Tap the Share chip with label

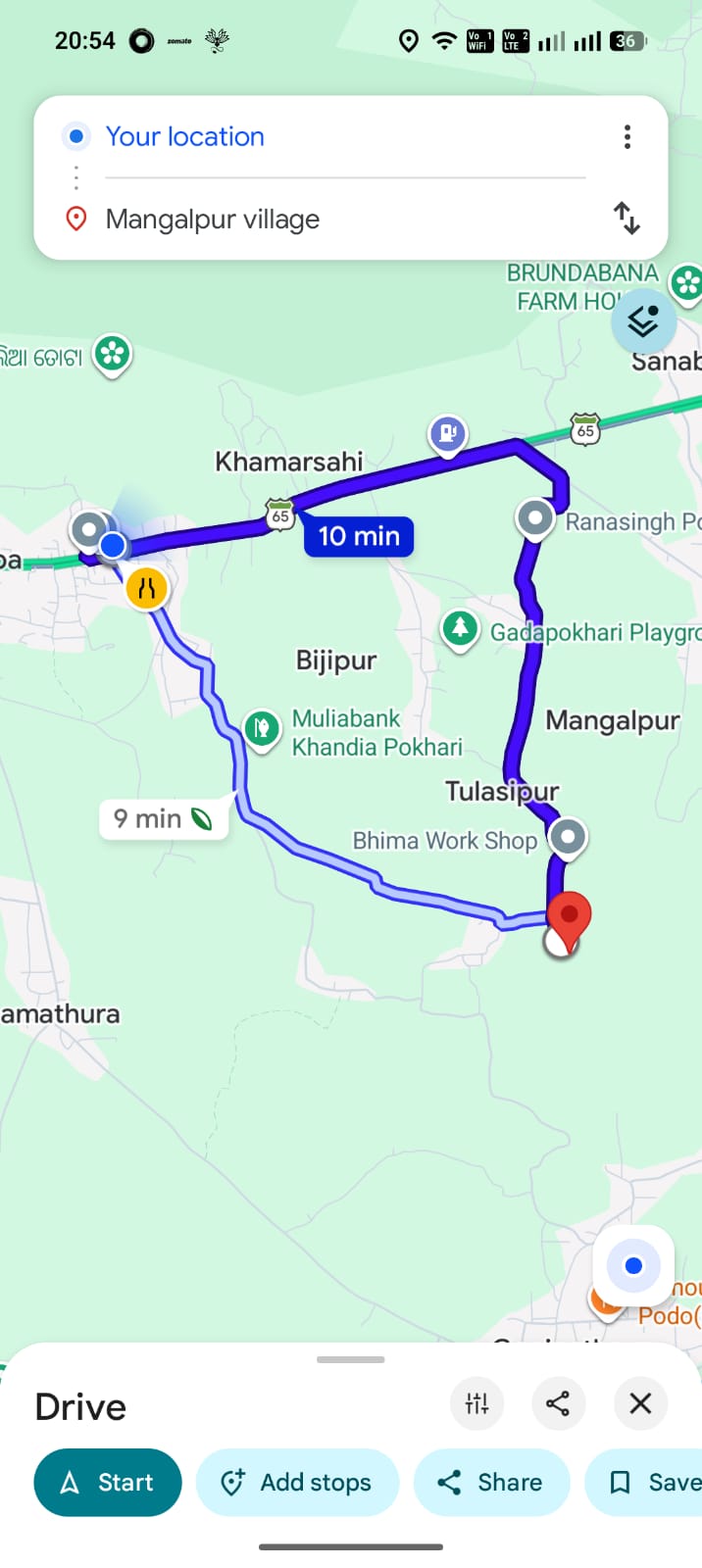491,1482
